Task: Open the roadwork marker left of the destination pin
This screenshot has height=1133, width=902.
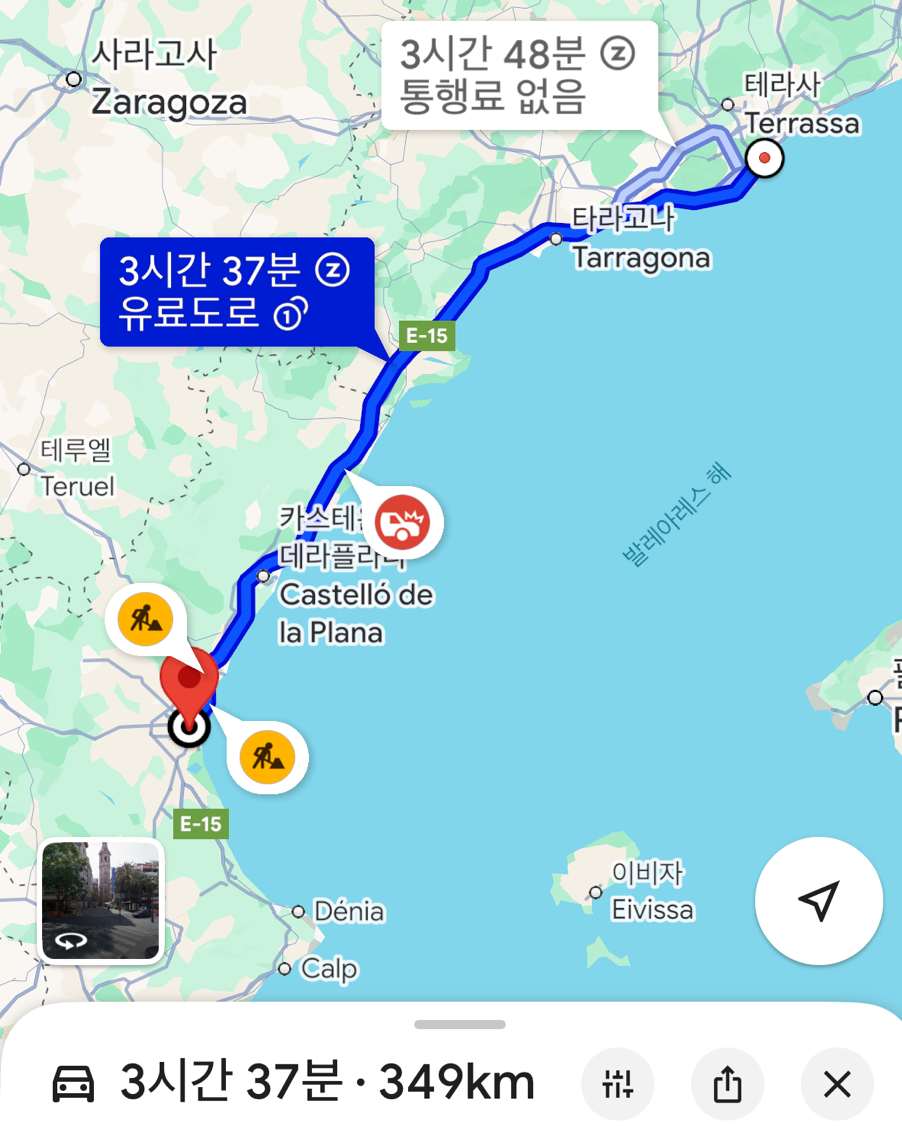Action: 146,620
